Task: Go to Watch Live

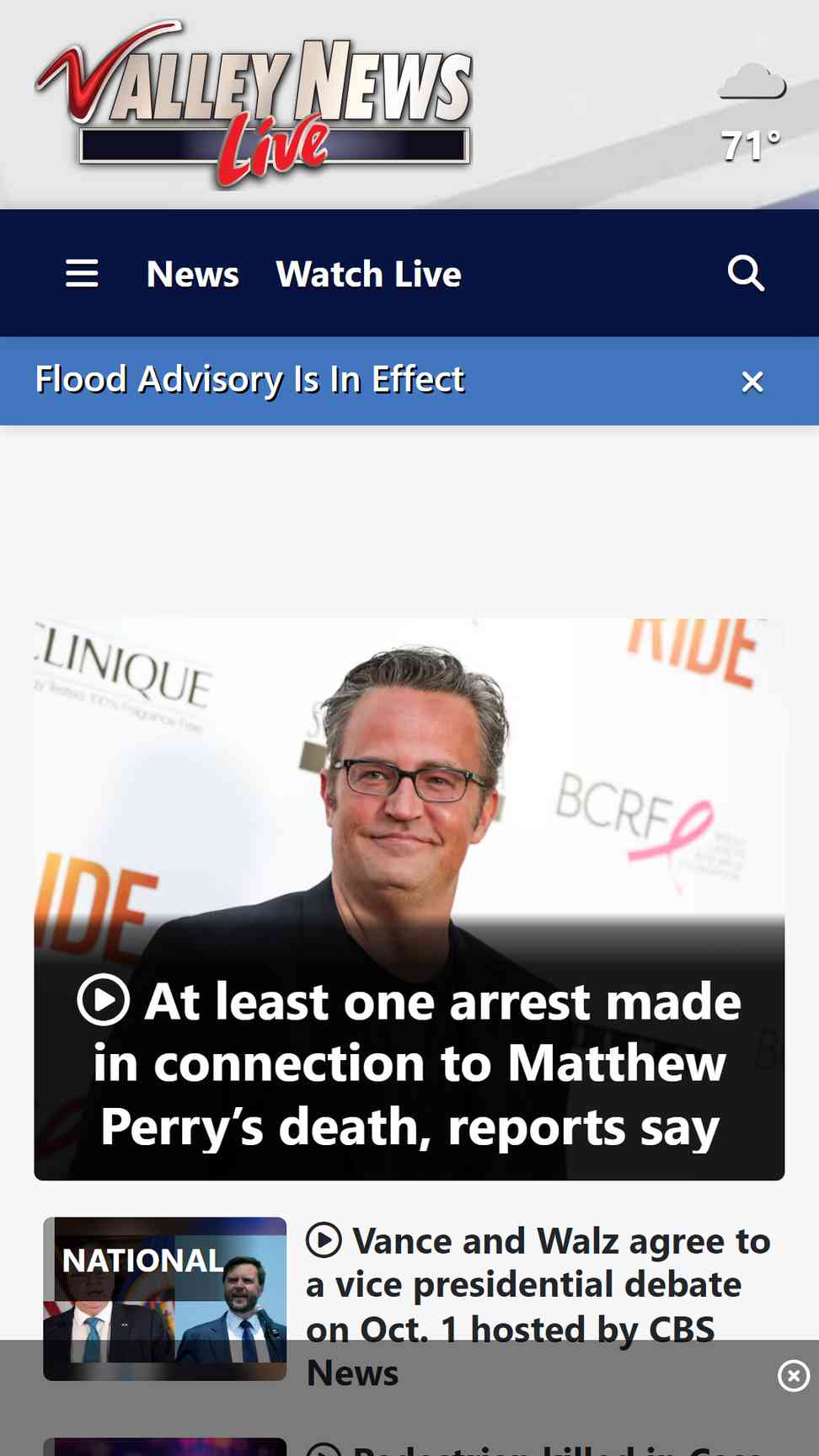Action: click(x=369, y=274)
